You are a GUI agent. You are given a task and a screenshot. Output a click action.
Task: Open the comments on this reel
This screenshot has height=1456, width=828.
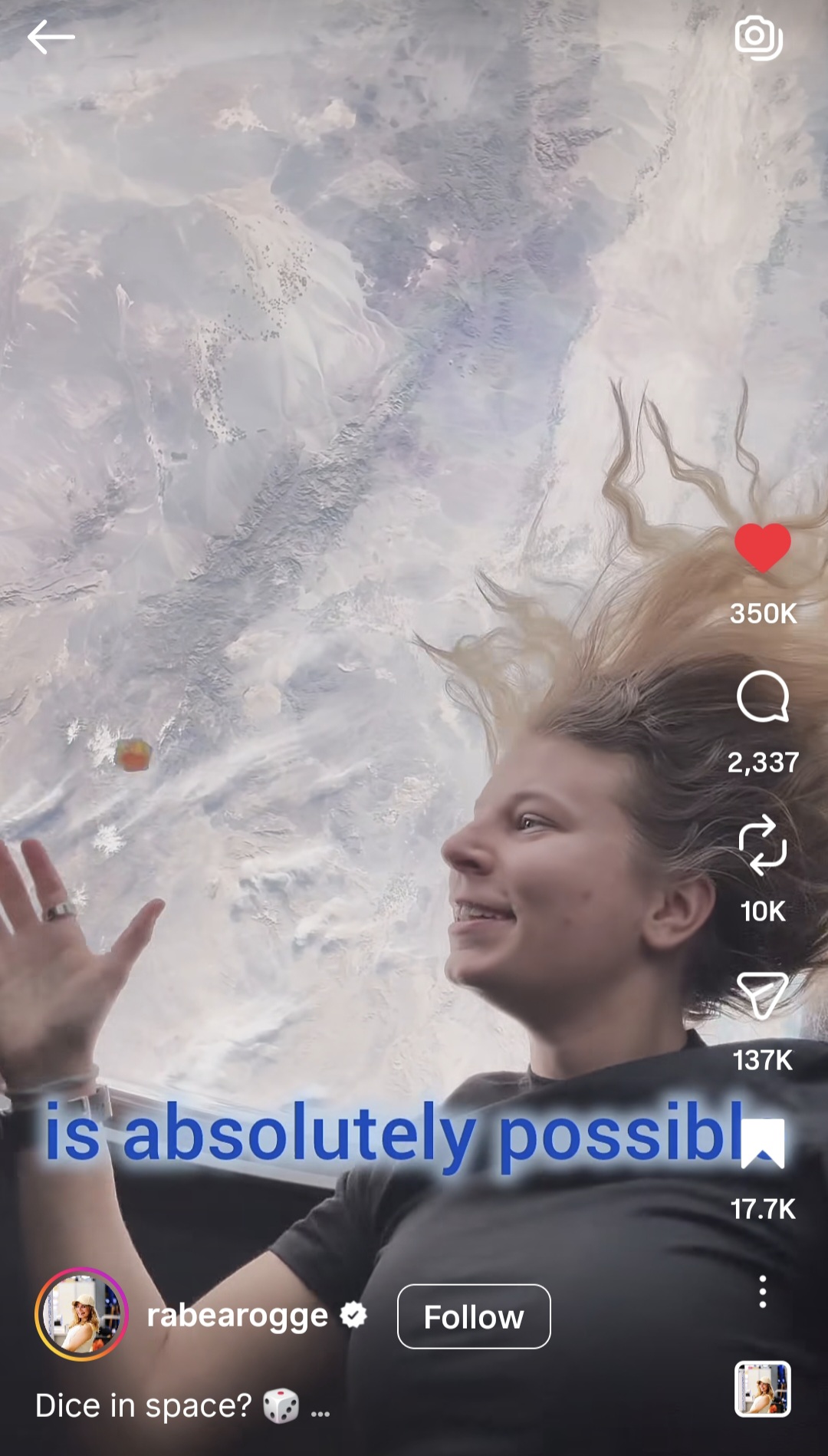(762, 697)
